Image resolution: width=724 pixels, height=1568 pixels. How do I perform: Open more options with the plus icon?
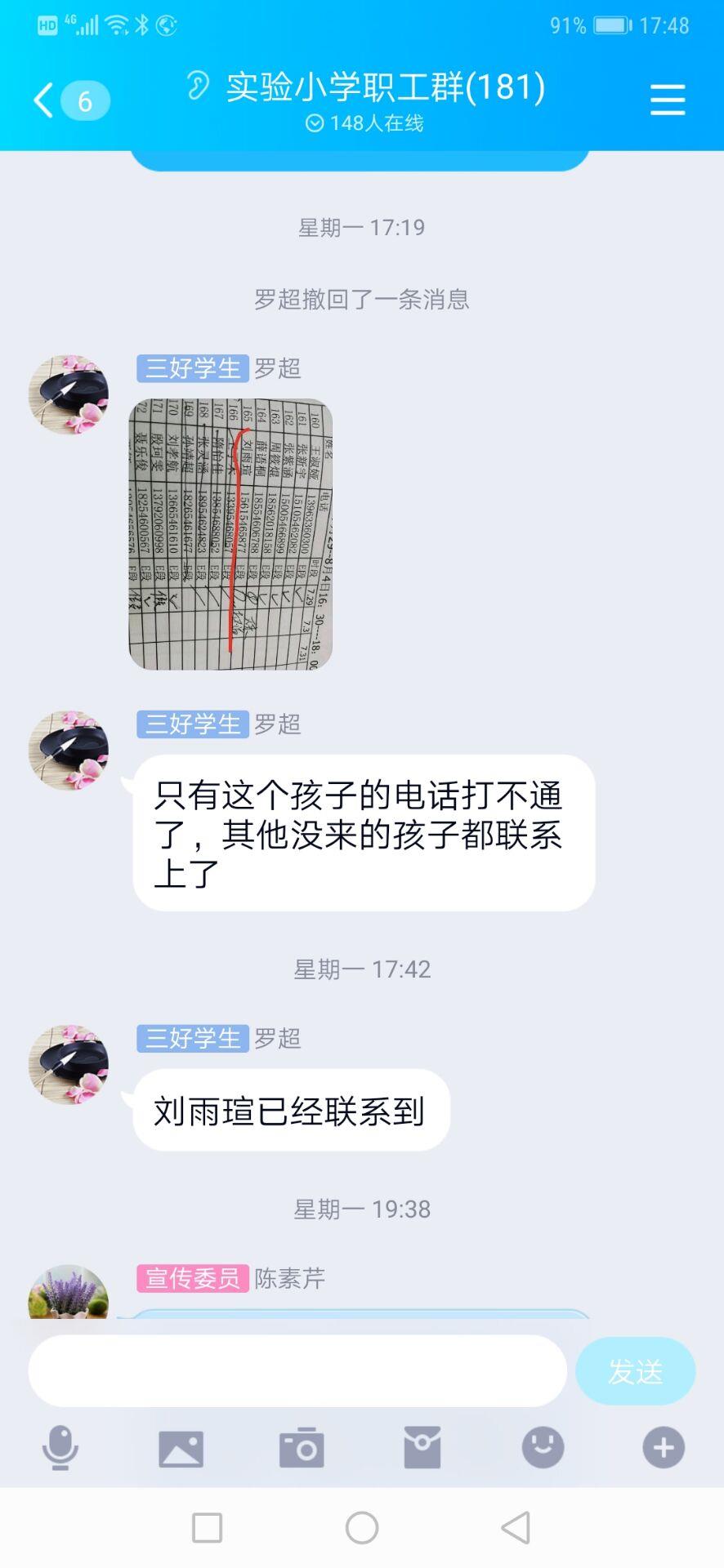pyautogui.click(x=664, y=1448)
